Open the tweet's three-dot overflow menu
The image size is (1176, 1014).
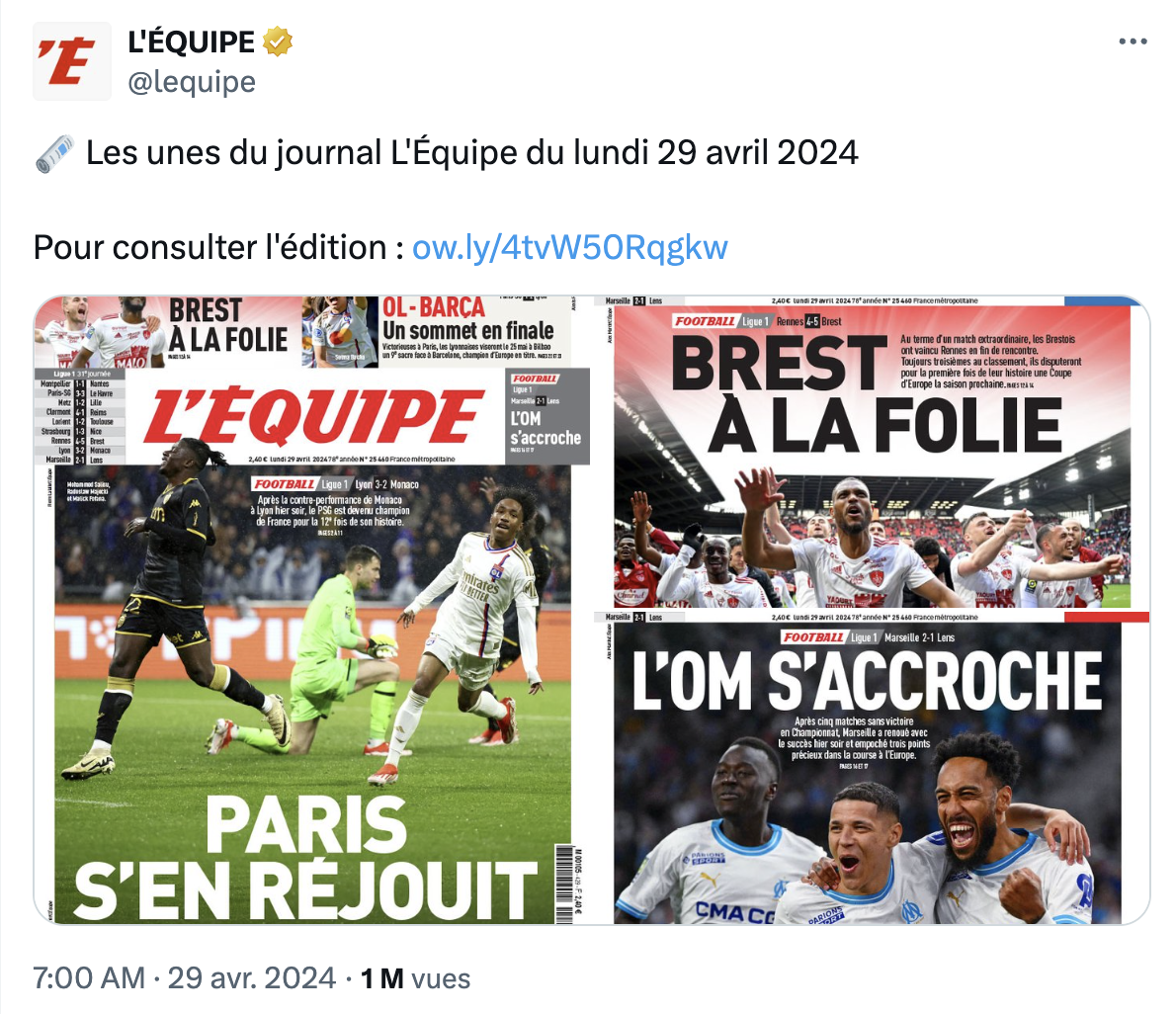[1133, 42]
